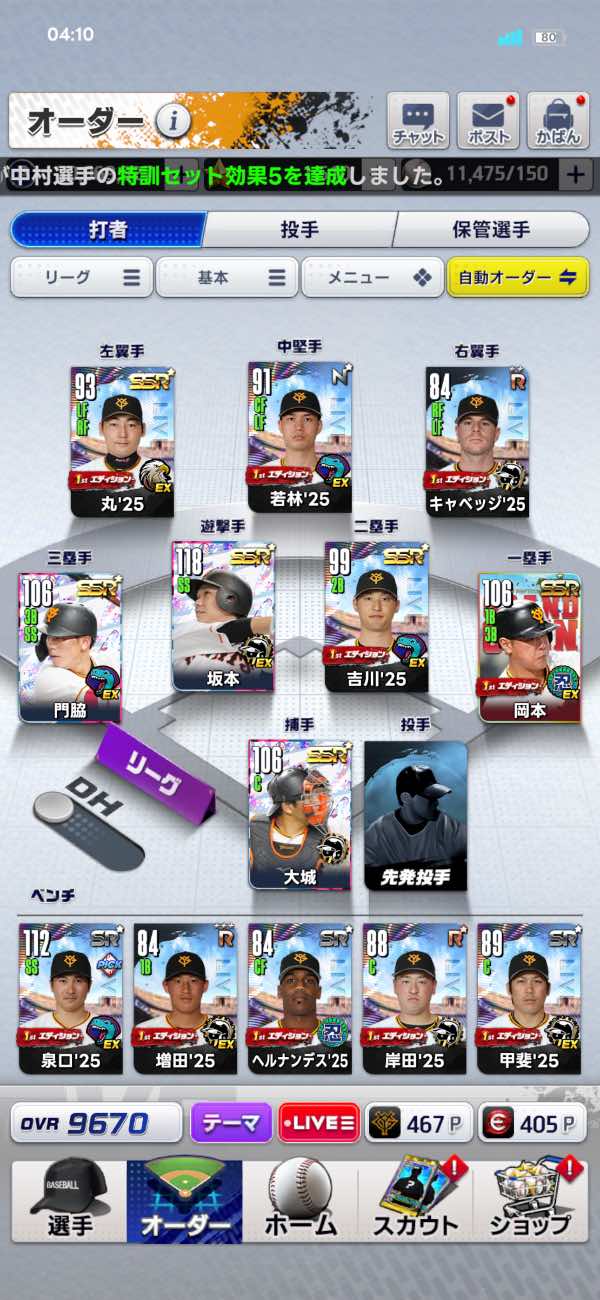Open the LIVE menu button
The width and height of the screenshot is (600, 1300).
pos(319,1123)
